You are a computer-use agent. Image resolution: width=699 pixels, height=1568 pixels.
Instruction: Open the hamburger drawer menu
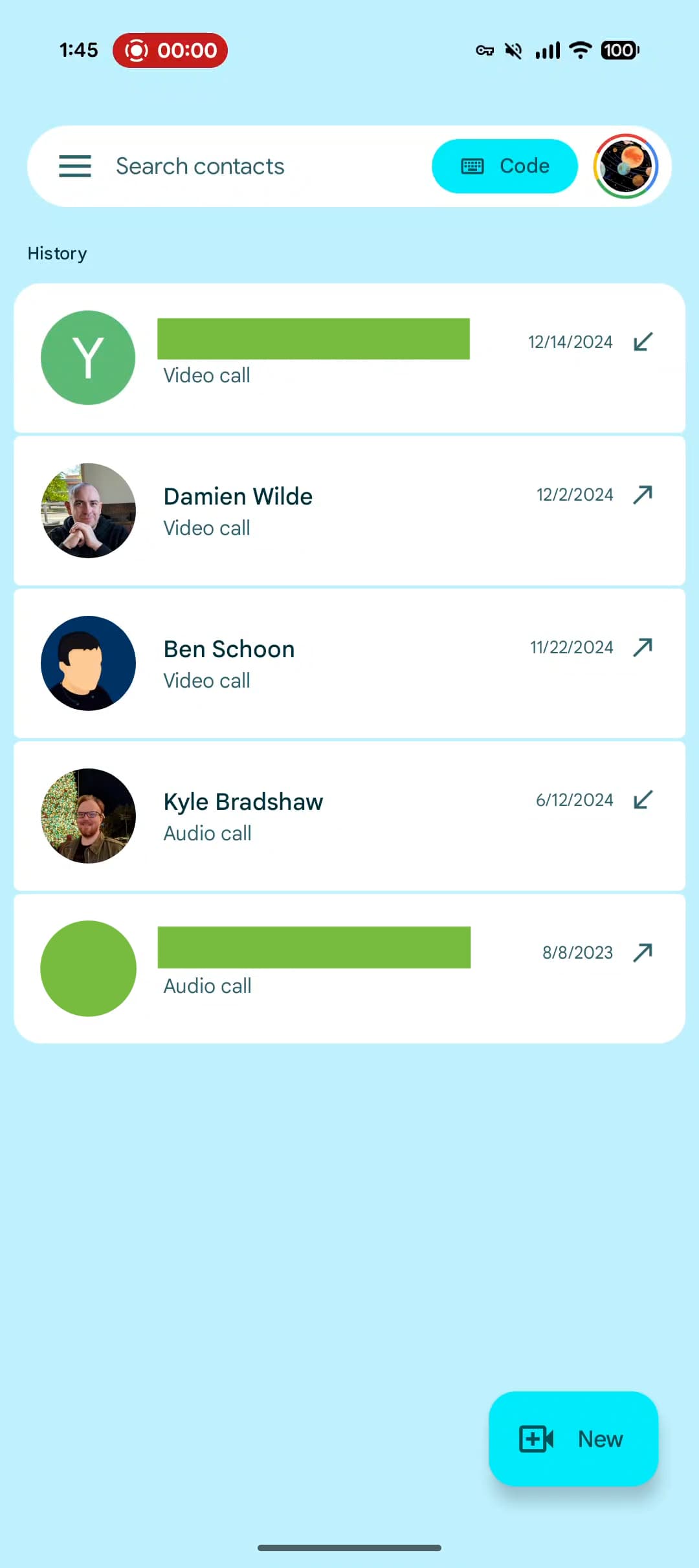pyautogui.click(x=75, y=166)
